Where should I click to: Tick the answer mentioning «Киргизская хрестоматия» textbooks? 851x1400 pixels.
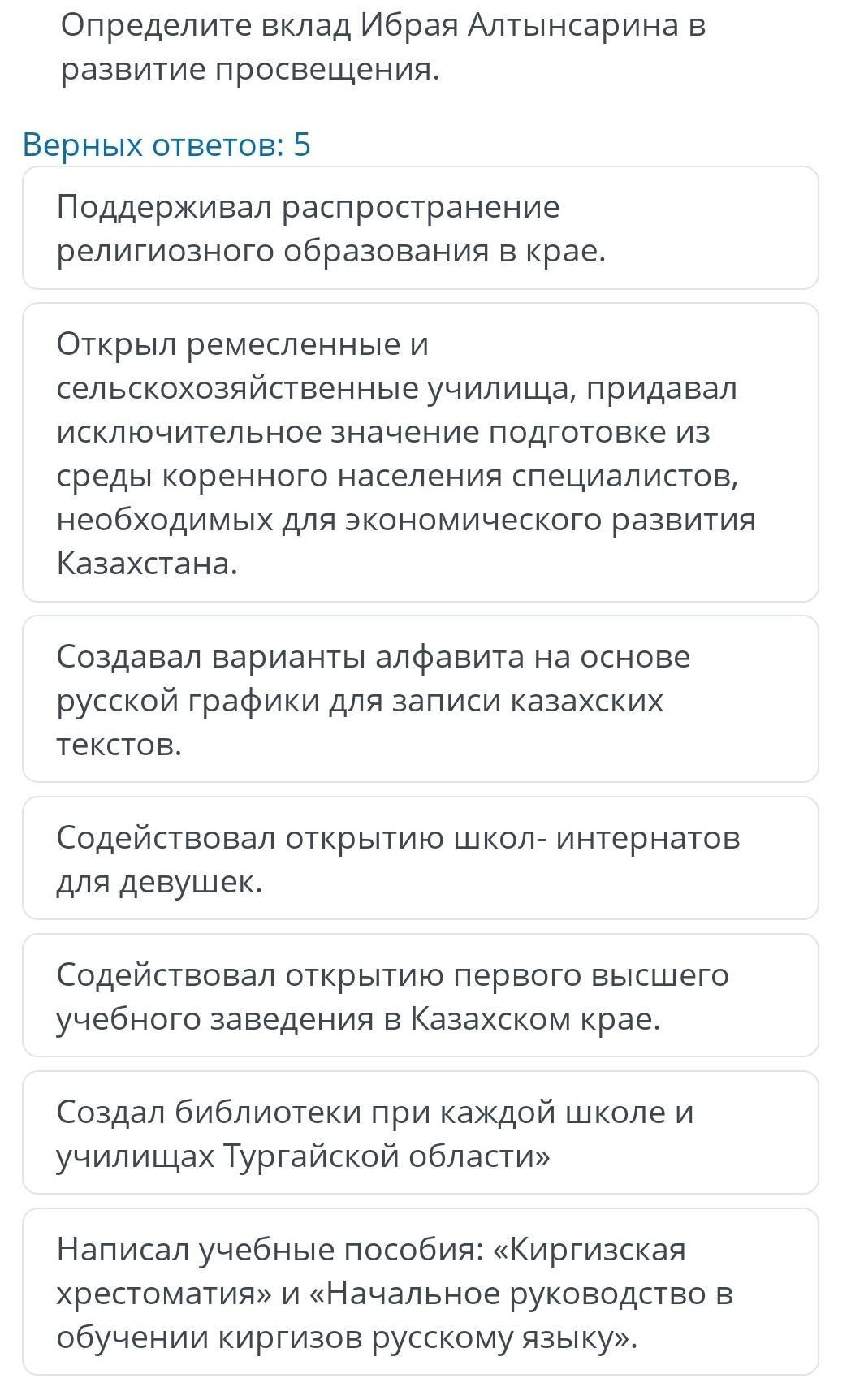[421, 1292]
